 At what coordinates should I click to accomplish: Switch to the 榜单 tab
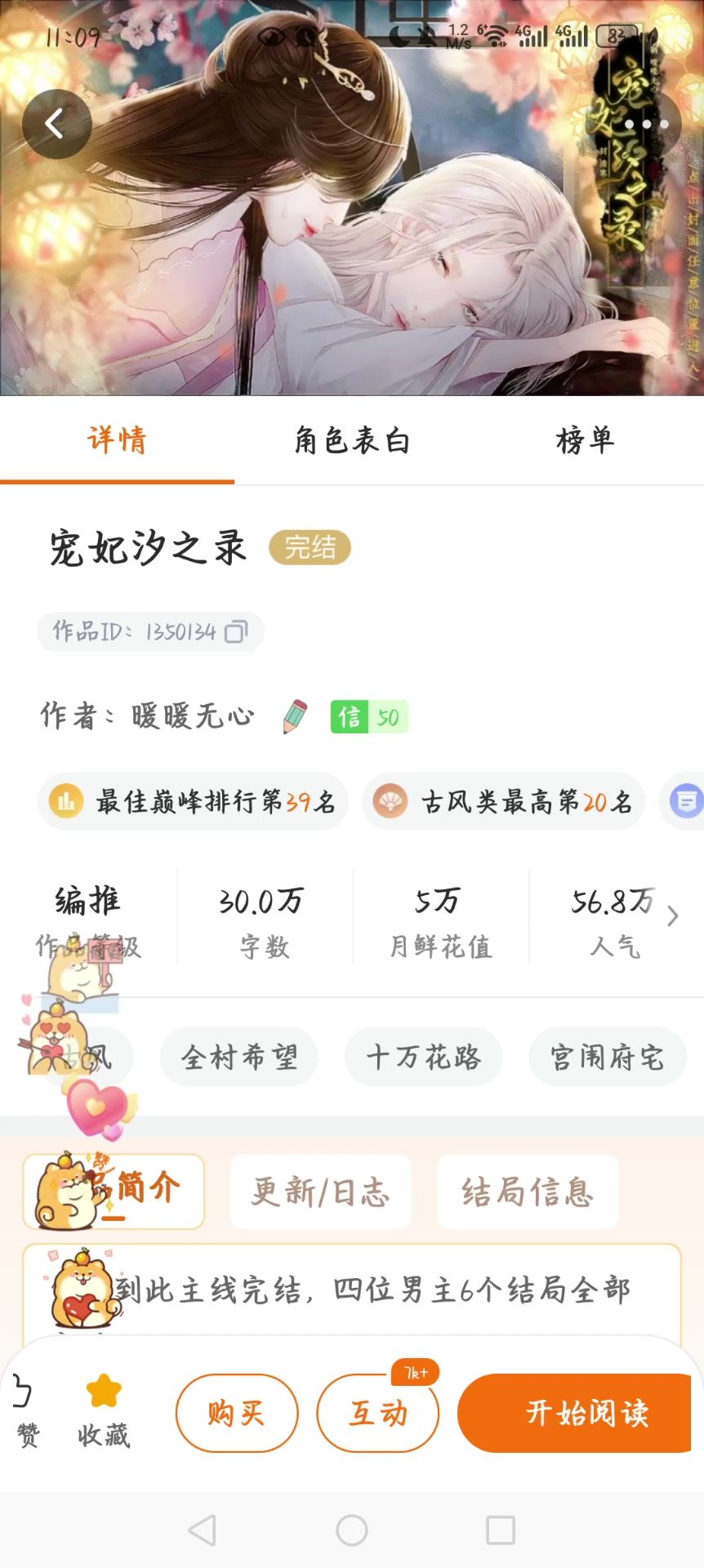point(585,441)
